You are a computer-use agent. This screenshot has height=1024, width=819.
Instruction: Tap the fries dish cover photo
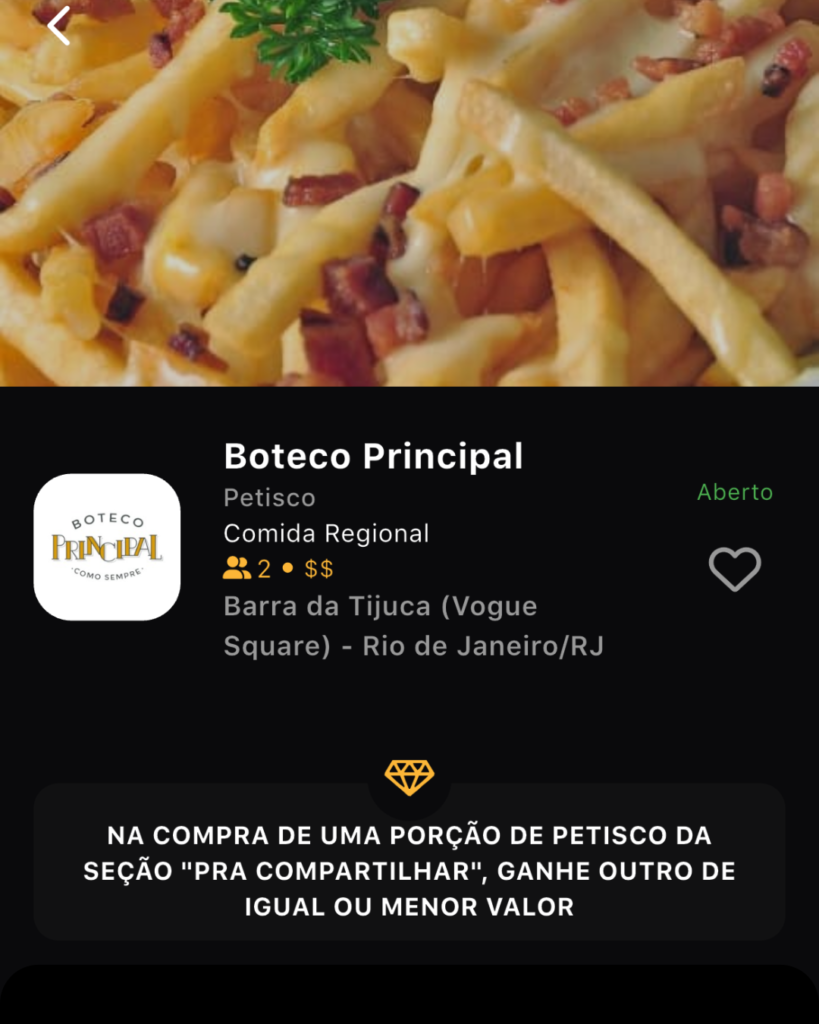409,190
